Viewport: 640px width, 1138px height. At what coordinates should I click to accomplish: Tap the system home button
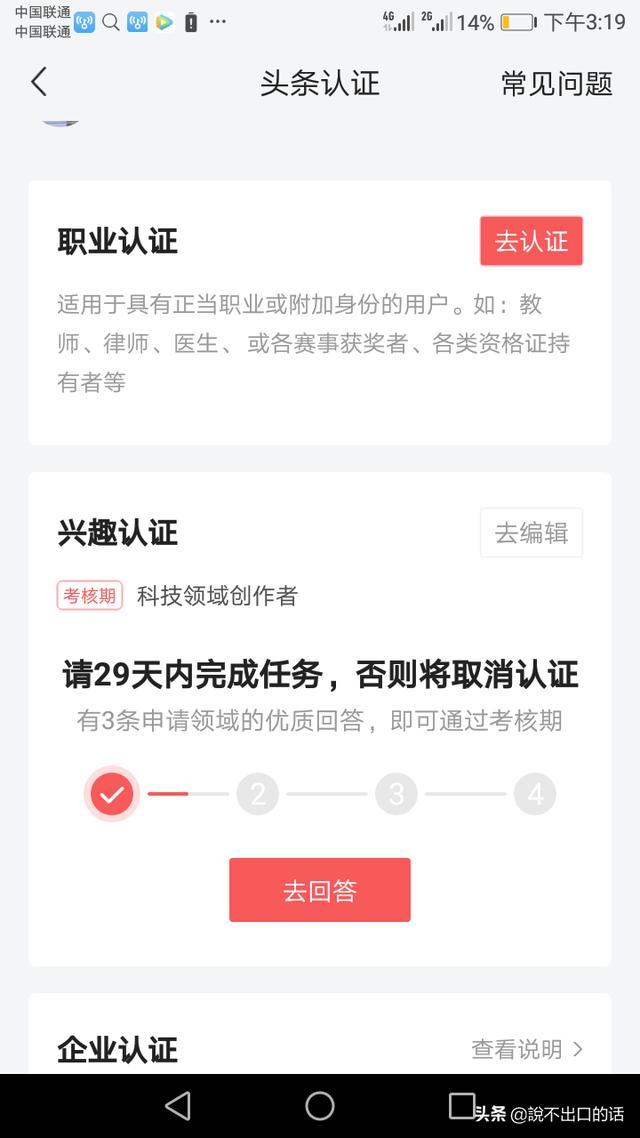320,1106
